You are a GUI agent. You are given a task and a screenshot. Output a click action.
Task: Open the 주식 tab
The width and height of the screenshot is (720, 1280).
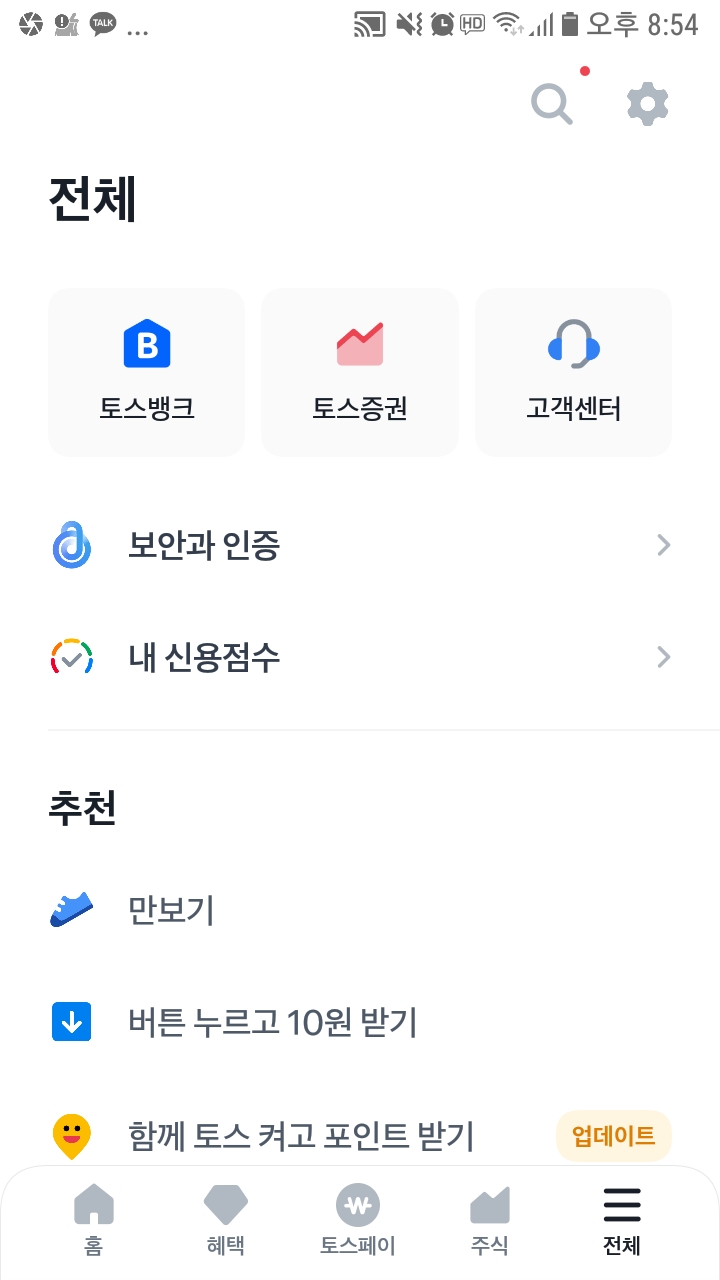(490, 1220)
